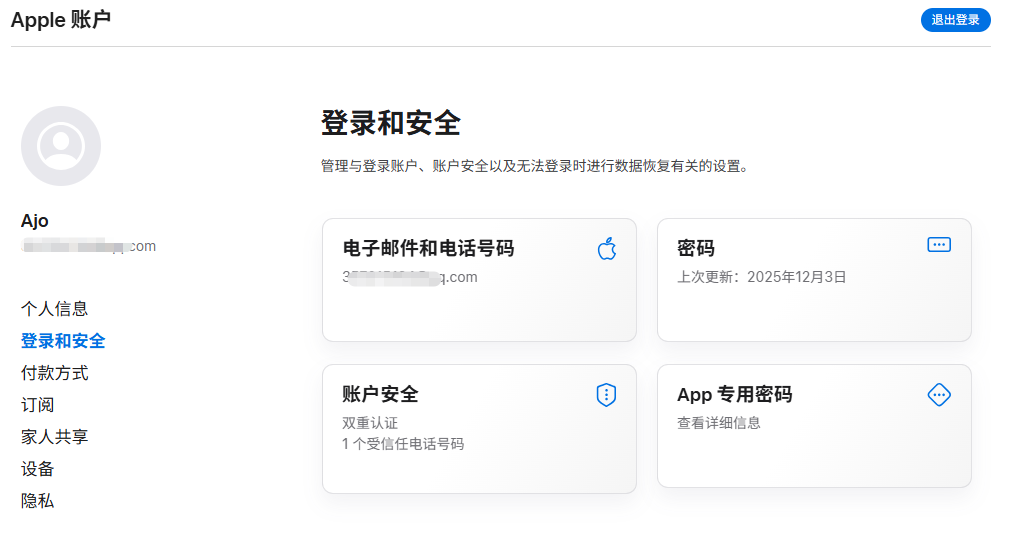Open the 订阅 section
Viewport: 1036px width, 539px height.
pos(38,405)
